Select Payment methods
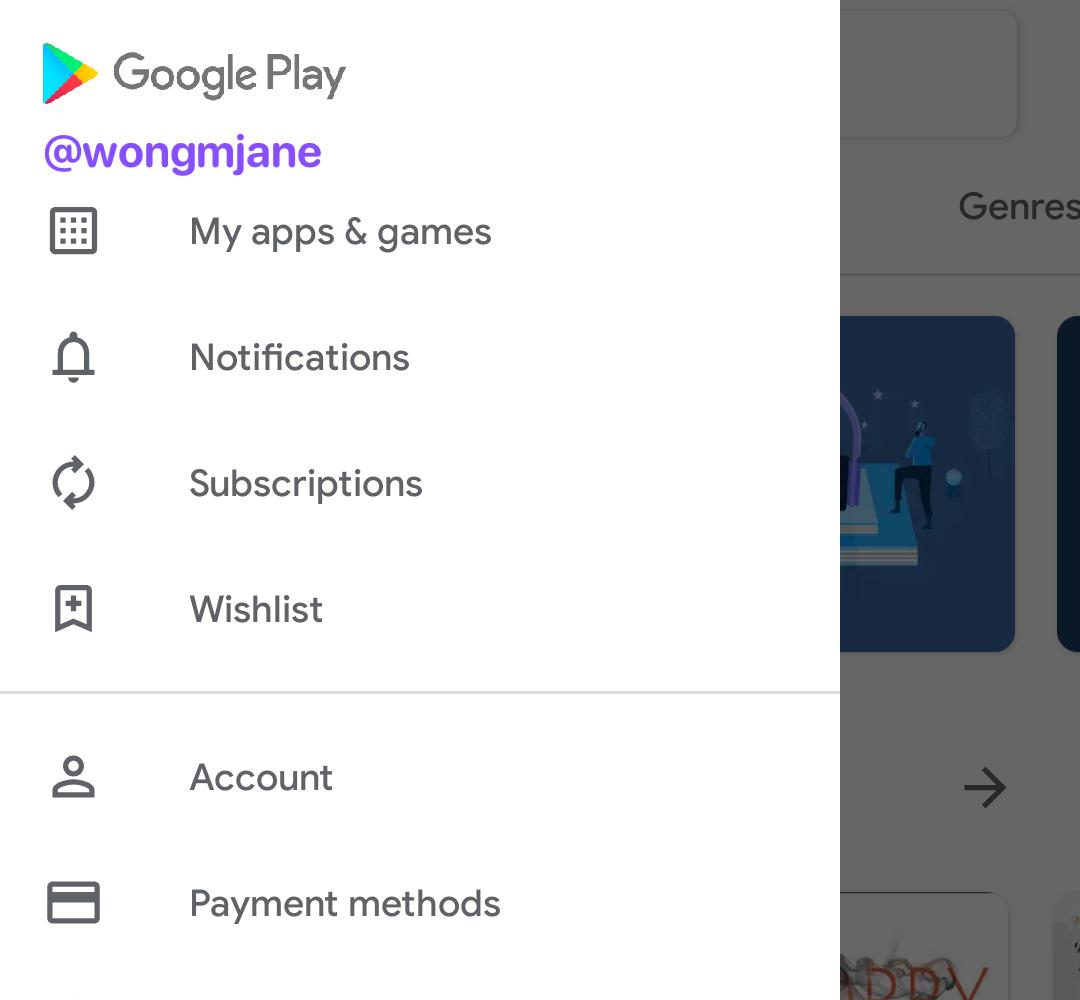The height and width of the screenshot is (1000, 1080). tap(344, 903)
